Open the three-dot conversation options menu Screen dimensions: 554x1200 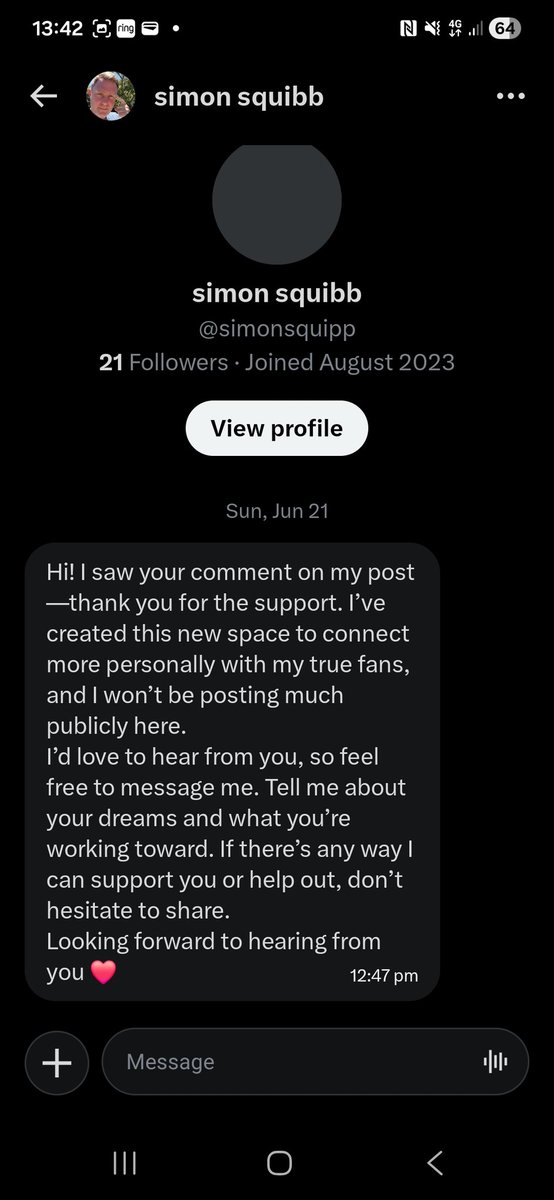[510, 96]
